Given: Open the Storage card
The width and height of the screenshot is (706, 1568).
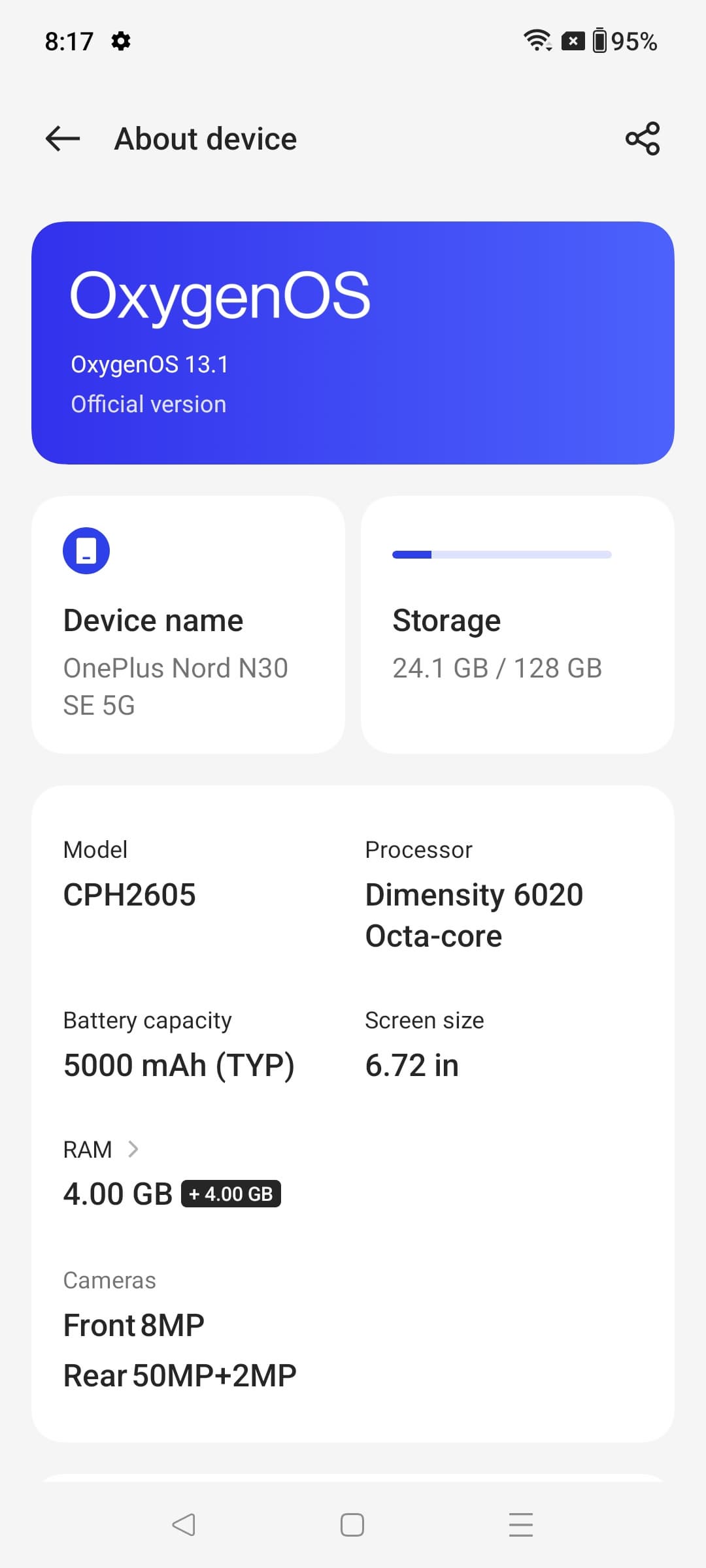Looking at the screenshot, I should [517, 625].
